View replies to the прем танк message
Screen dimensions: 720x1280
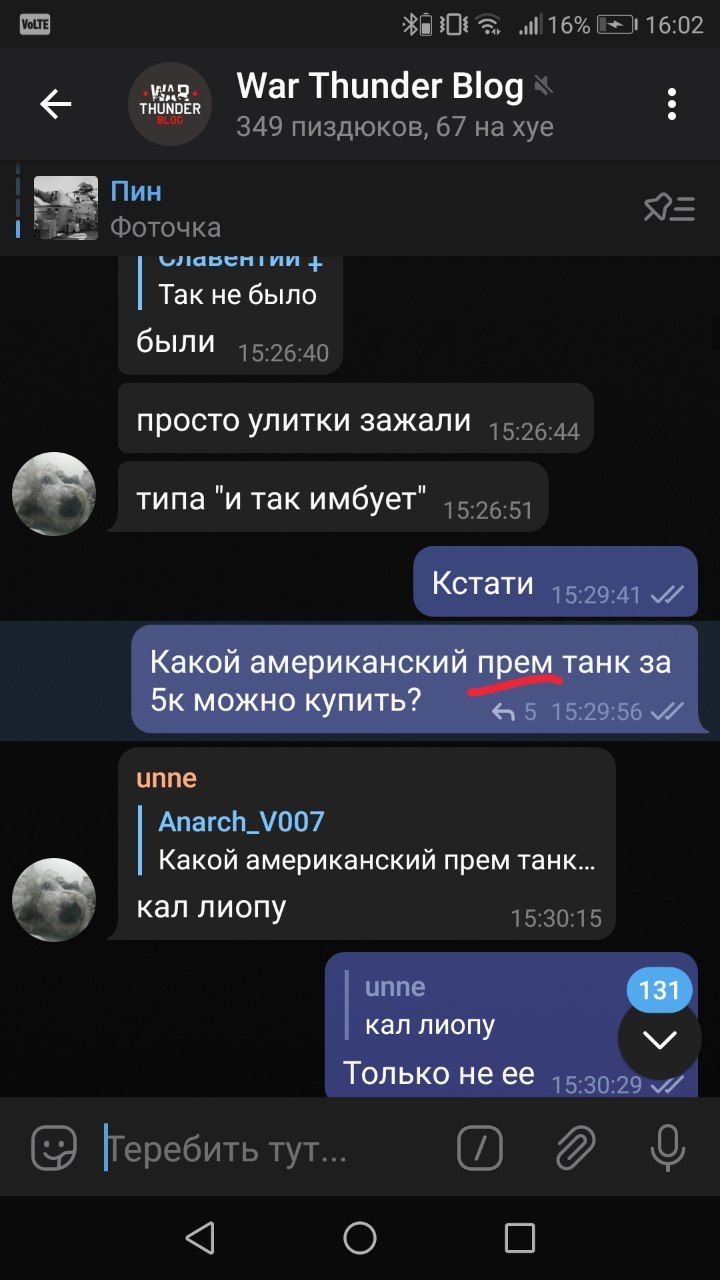pos(514,711)
